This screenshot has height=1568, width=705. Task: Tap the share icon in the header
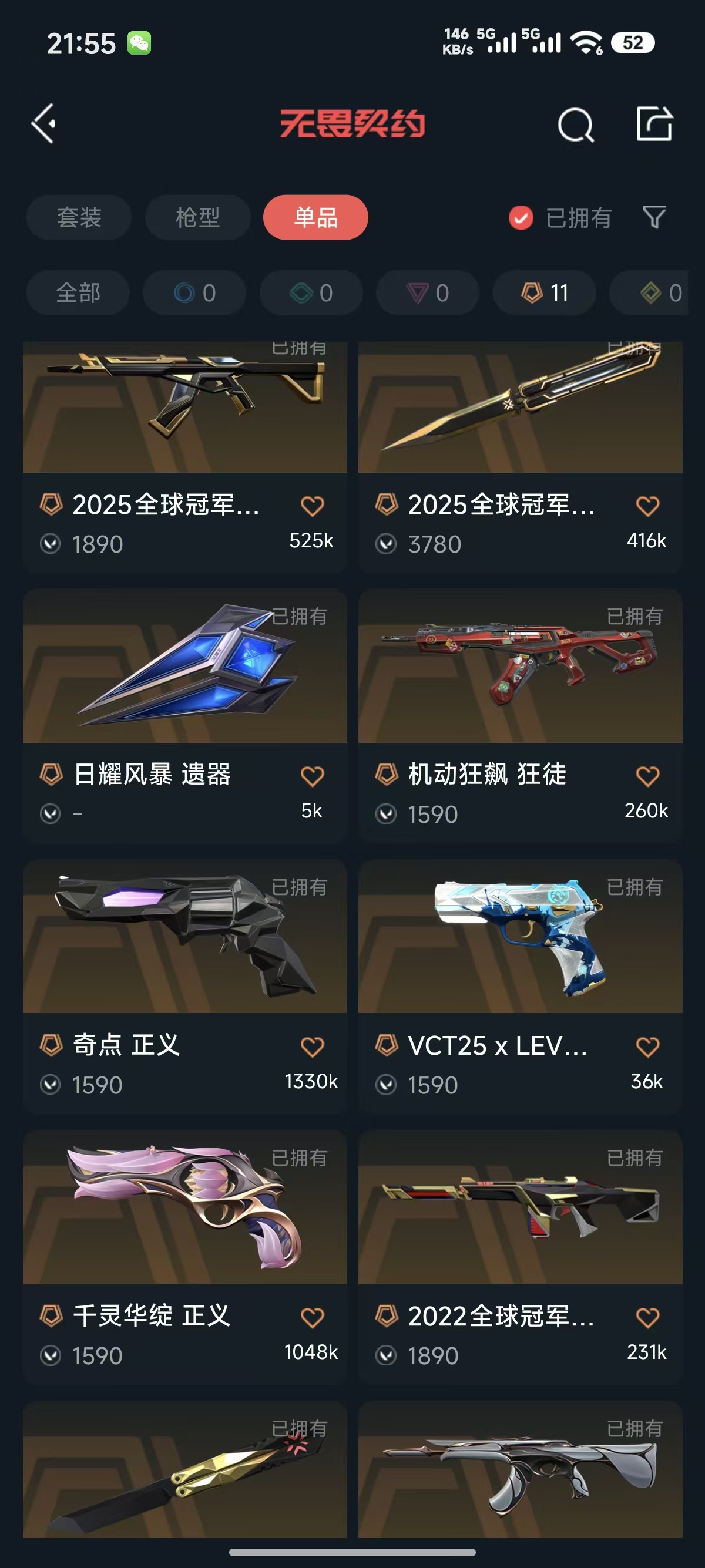[x=654, y=123]
